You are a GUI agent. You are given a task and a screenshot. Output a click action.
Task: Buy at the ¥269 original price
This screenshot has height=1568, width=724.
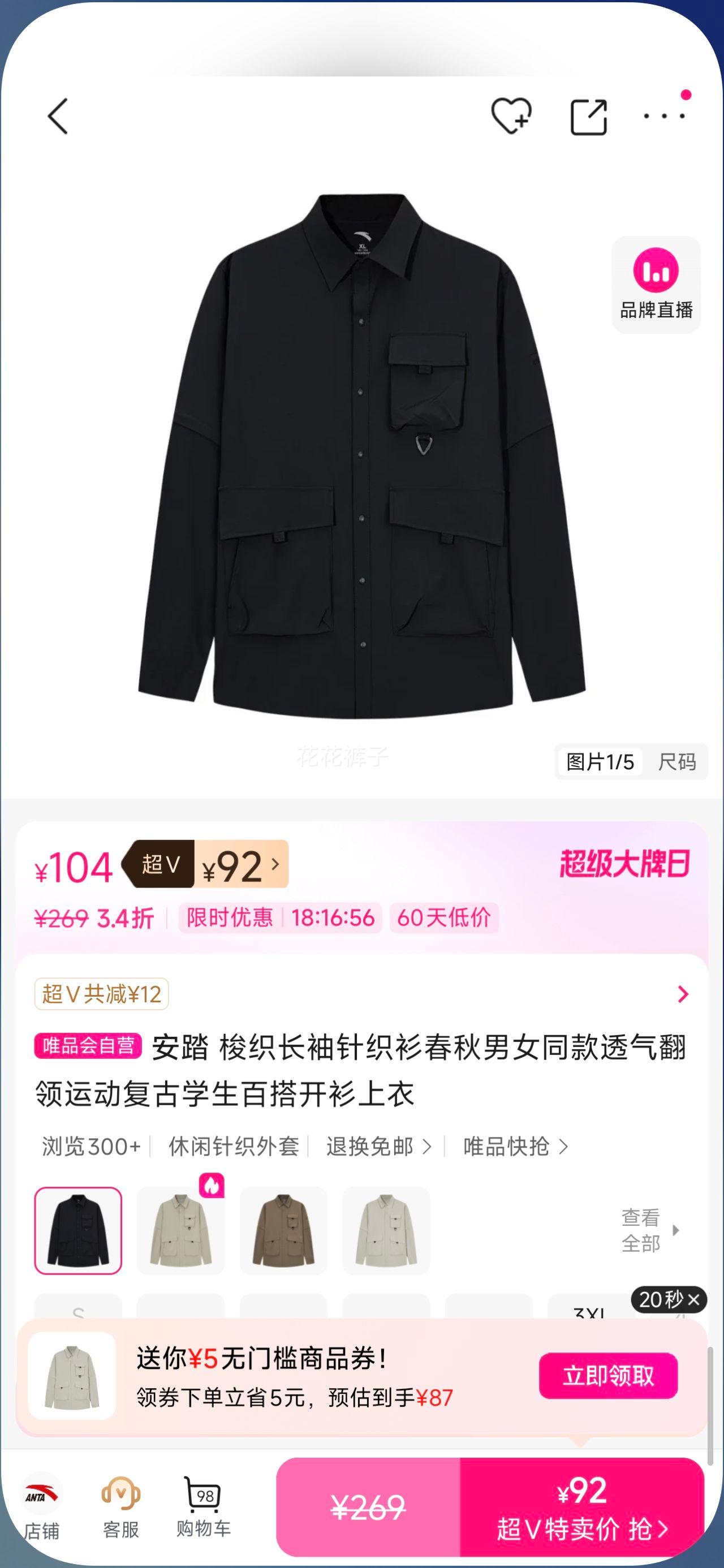pos(368,1507)
